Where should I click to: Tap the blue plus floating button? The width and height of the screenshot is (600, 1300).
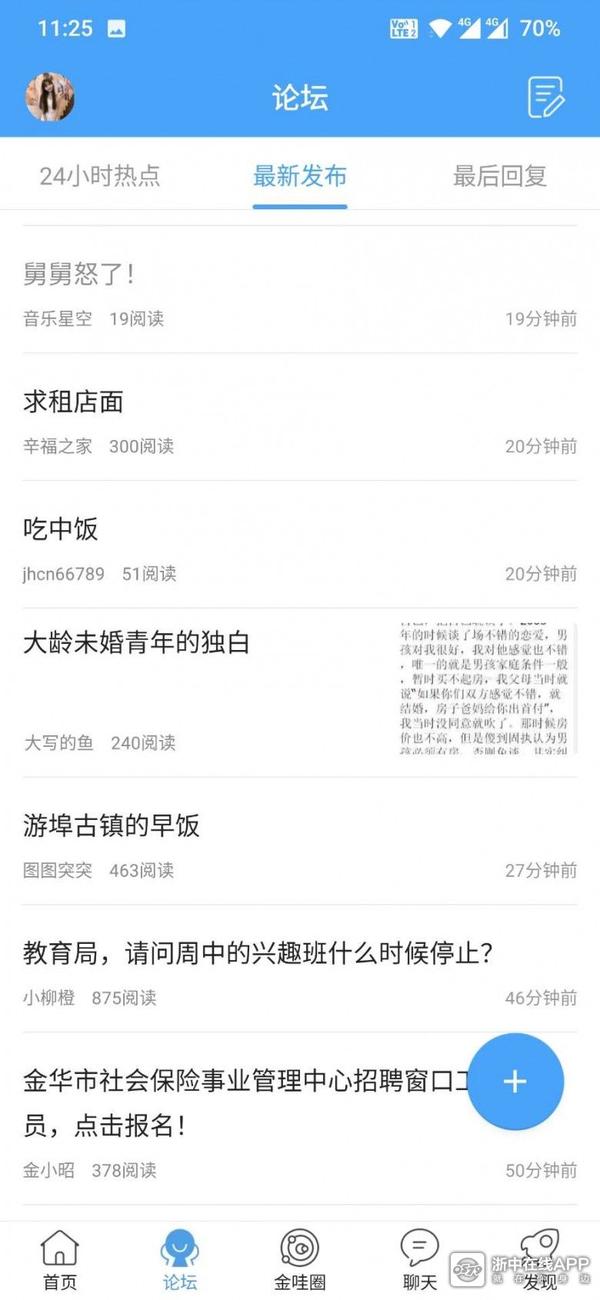515,1081
